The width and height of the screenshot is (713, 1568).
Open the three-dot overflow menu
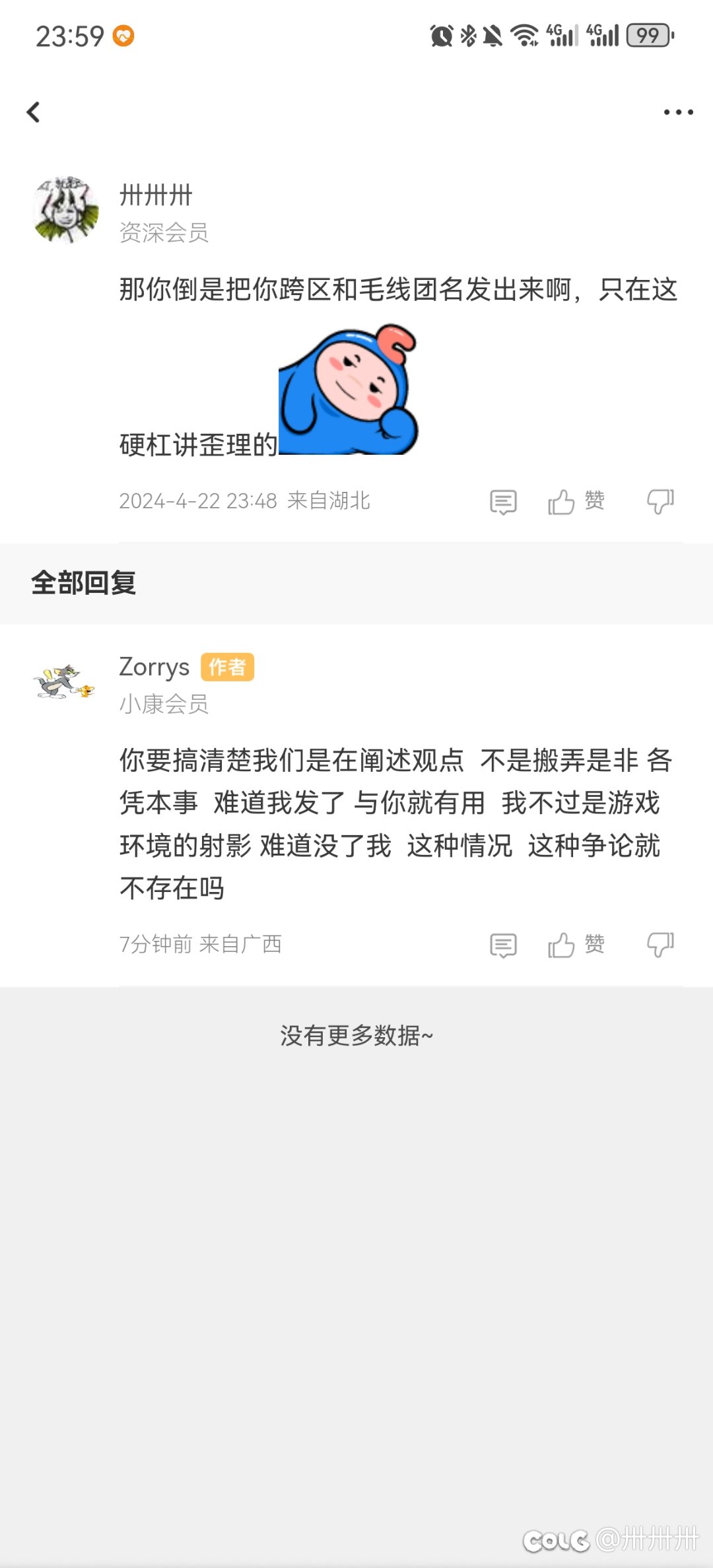678,112
